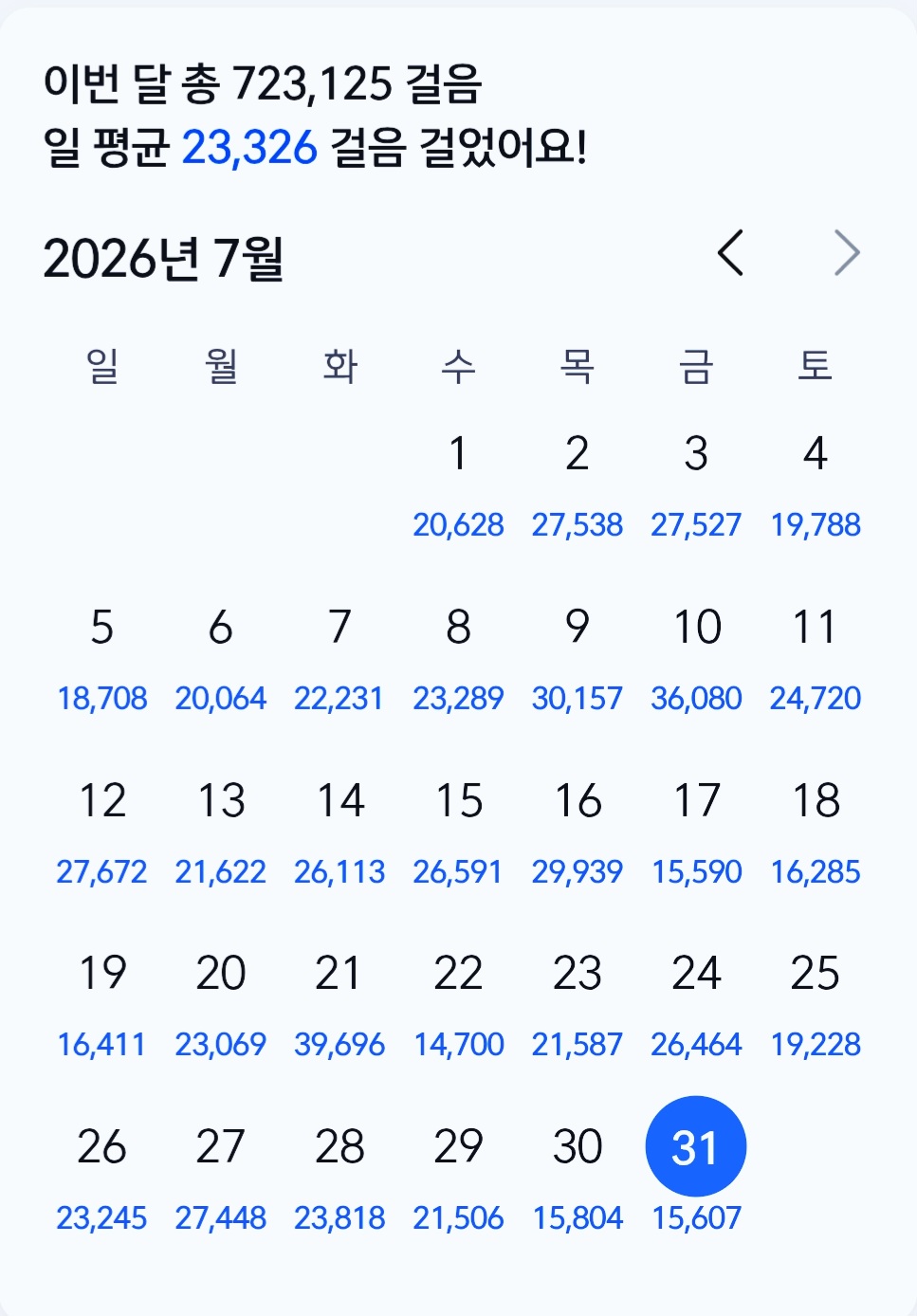
Task: Open day 22 with 14,700 steps
Action: point(458,1007)
